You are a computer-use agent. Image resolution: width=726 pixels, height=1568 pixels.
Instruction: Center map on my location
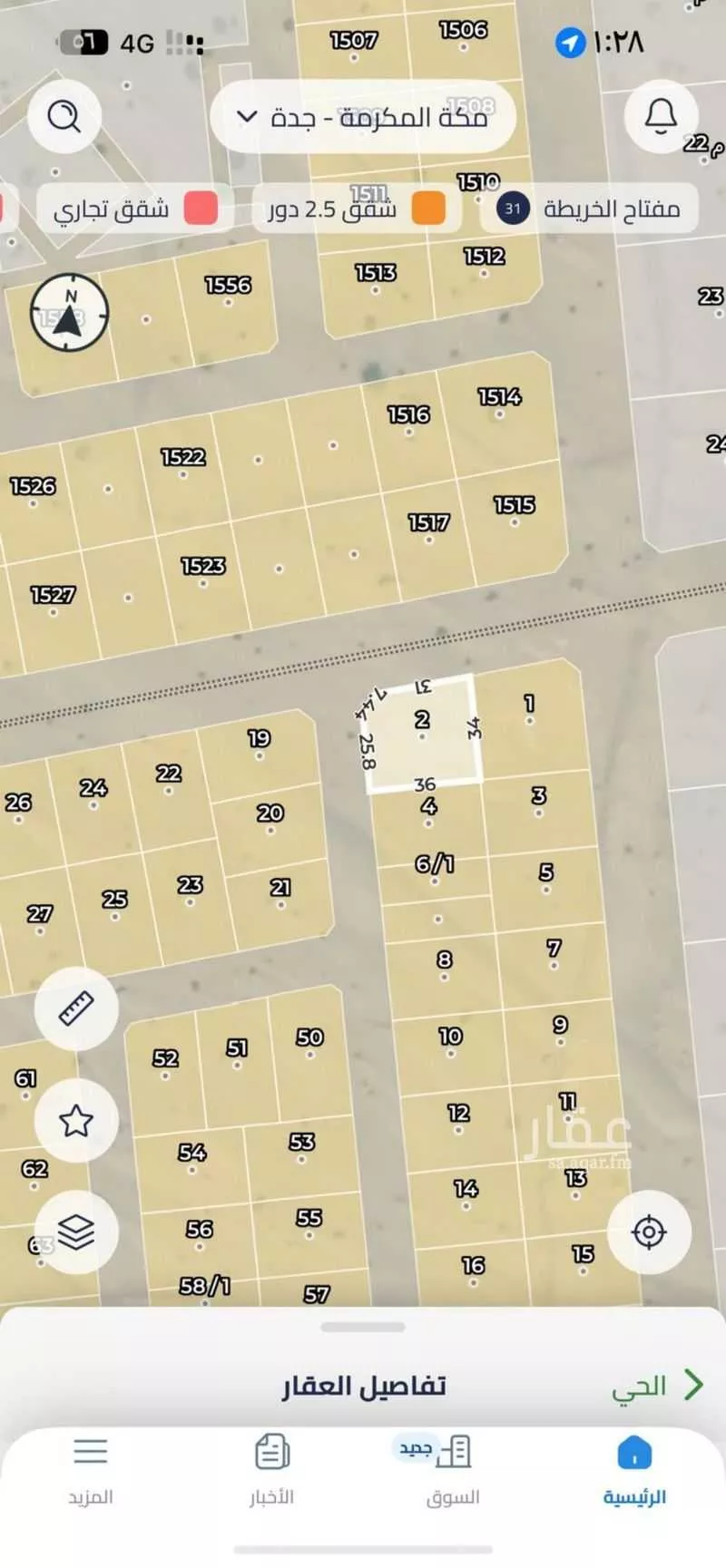649,1232
